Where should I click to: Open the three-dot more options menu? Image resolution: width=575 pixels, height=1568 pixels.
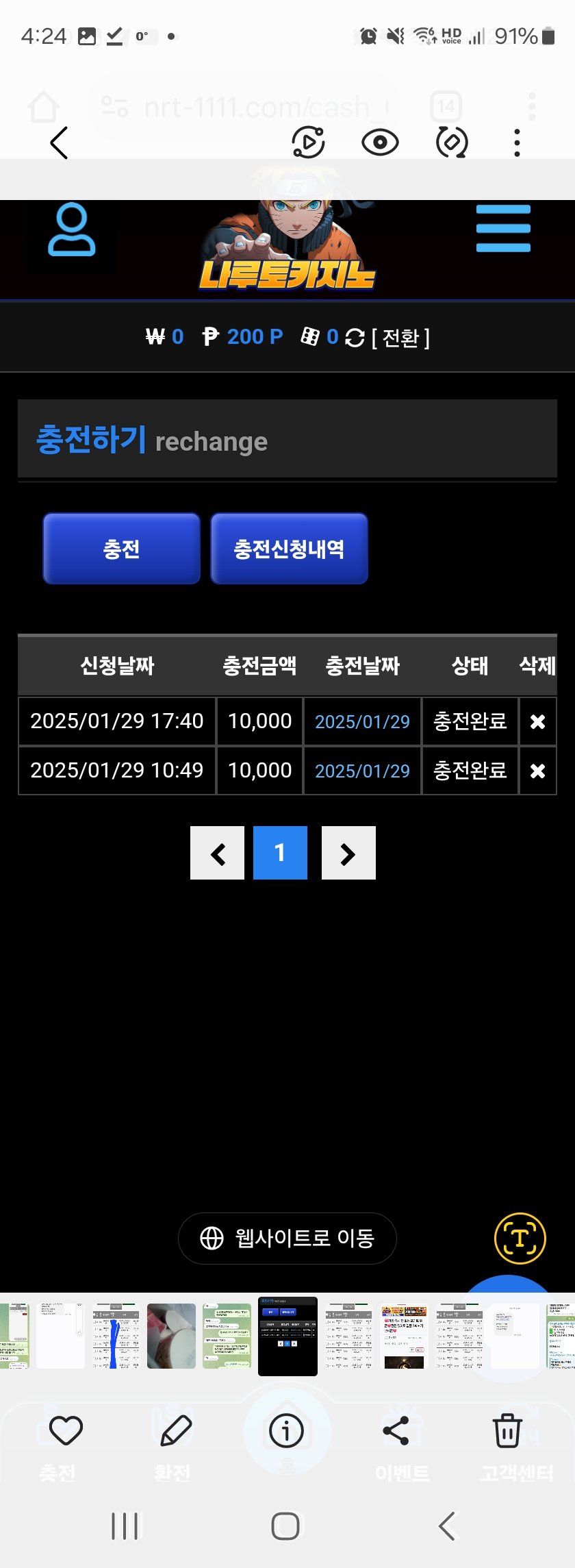517,143
